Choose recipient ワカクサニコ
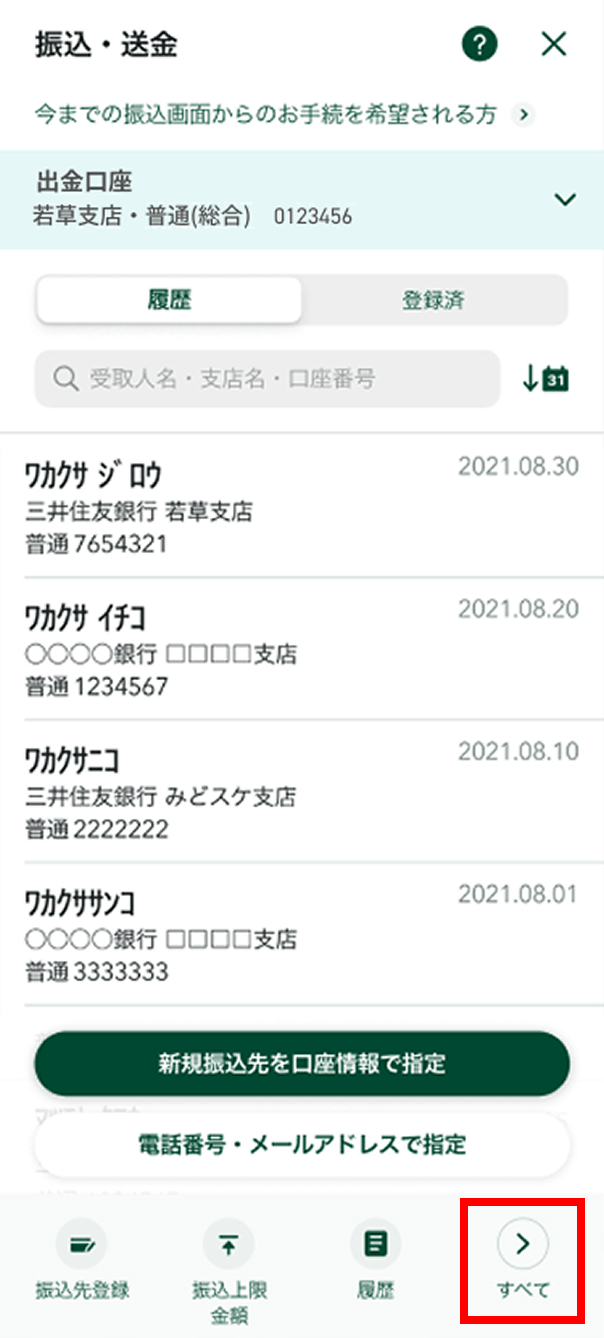 (x=300, y=792)
